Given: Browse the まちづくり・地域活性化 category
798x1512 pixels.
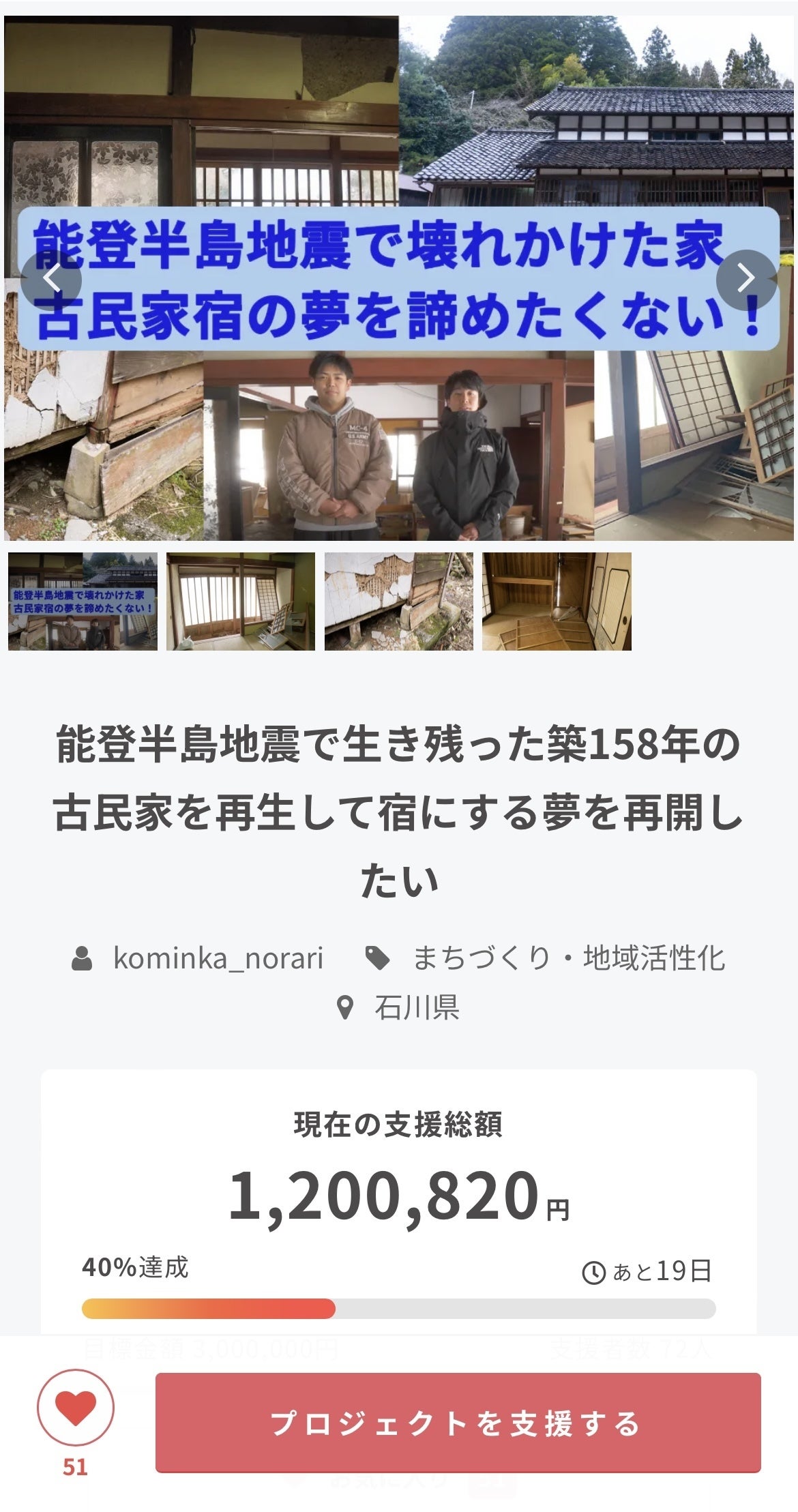Looking at the screenshot, I should (567, 958).
